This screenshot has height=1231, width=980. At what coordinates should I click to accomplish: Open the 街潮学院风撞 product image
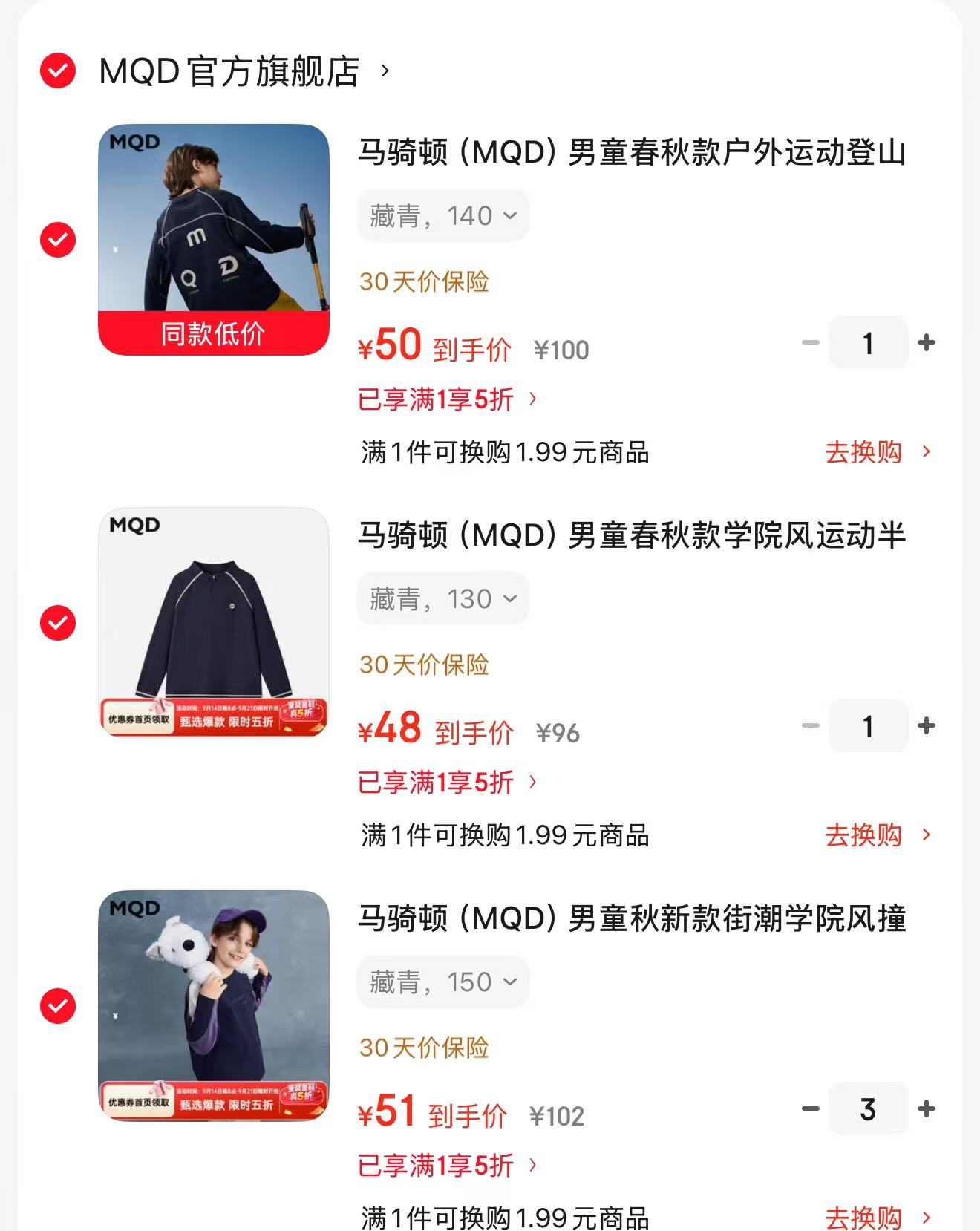214,1005
